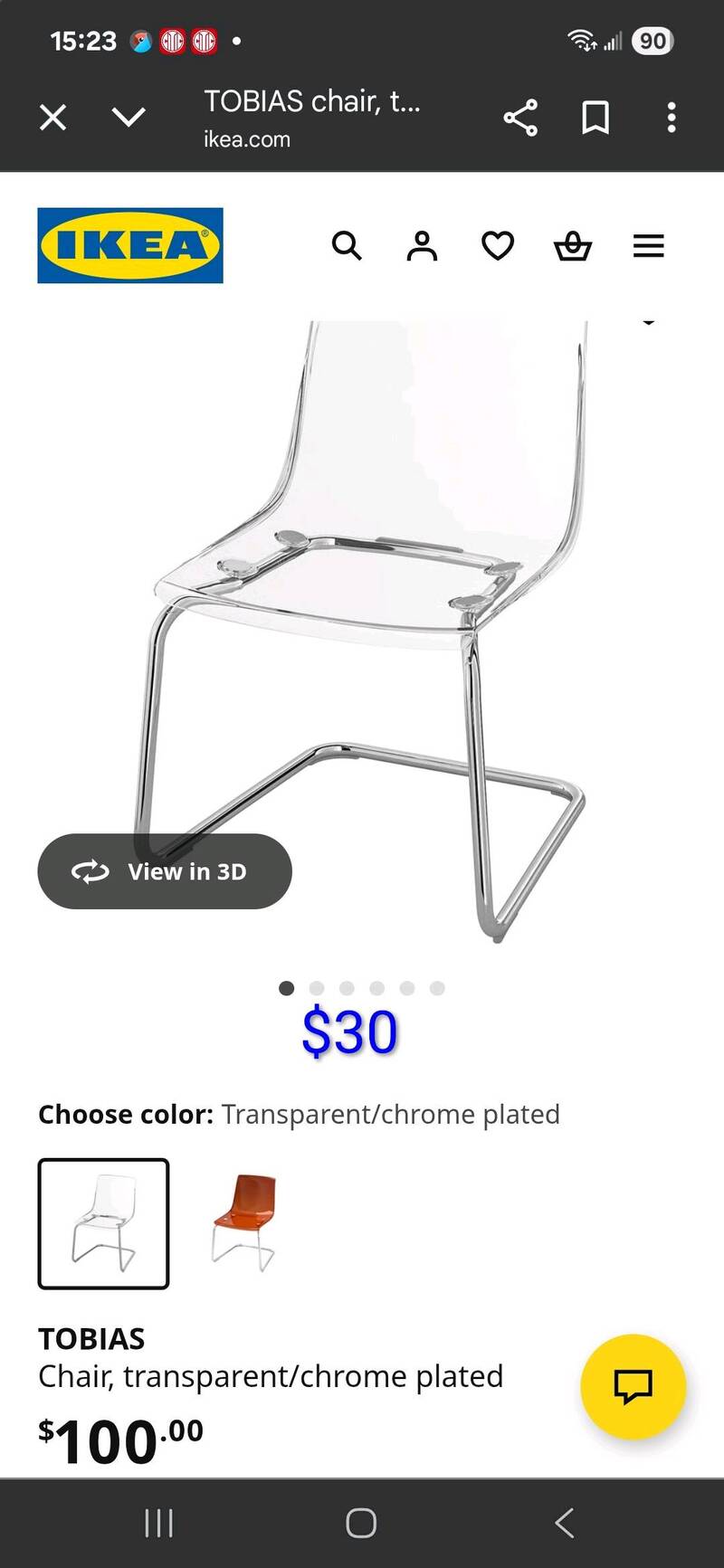Bookmark the TOBIAS chair page
The height and width of the screenshot is (1568, 724).
tap(595, 117)
